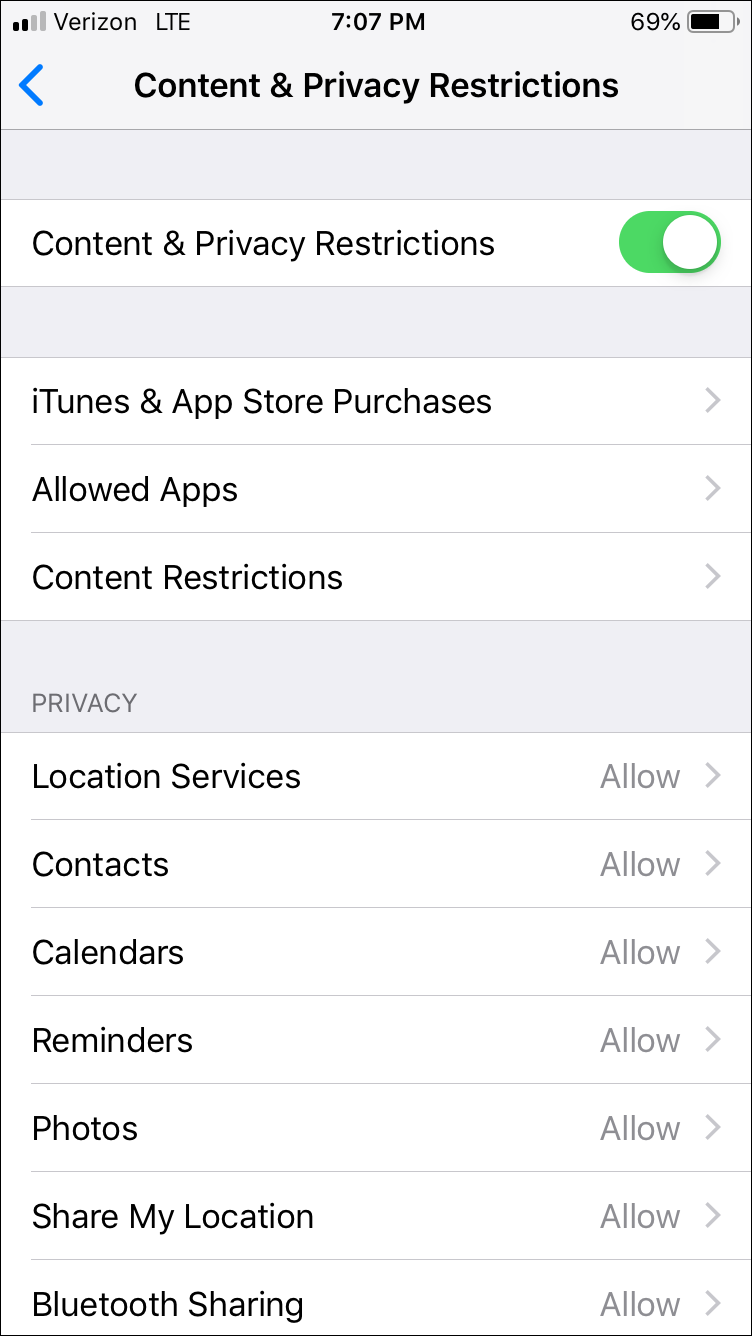752x1336 pixels.
Task: Turn off the Content & Privacy Restrictions switch
Action: click(669, 243)
